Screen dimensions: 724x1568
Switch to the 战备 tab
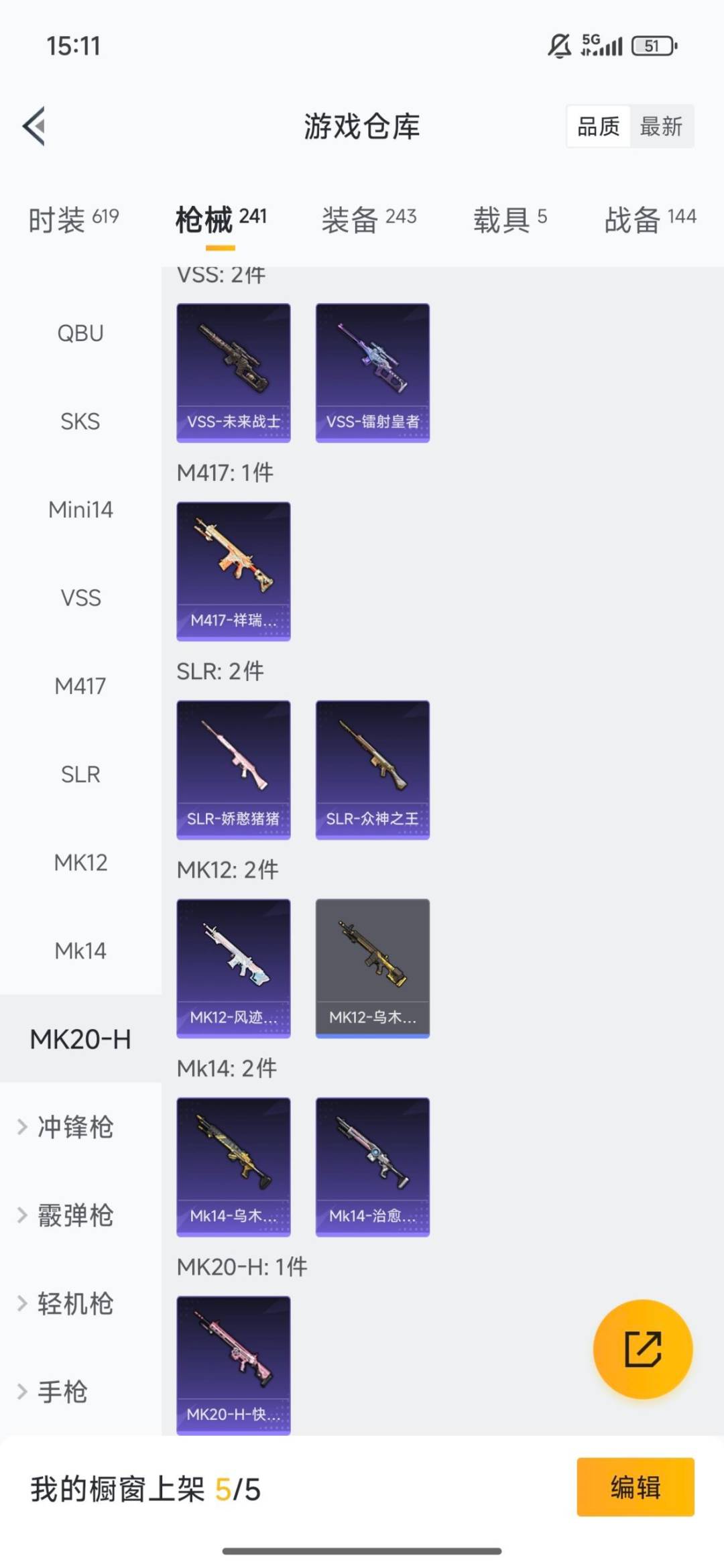pyautogui.click(x=649, y=219)
